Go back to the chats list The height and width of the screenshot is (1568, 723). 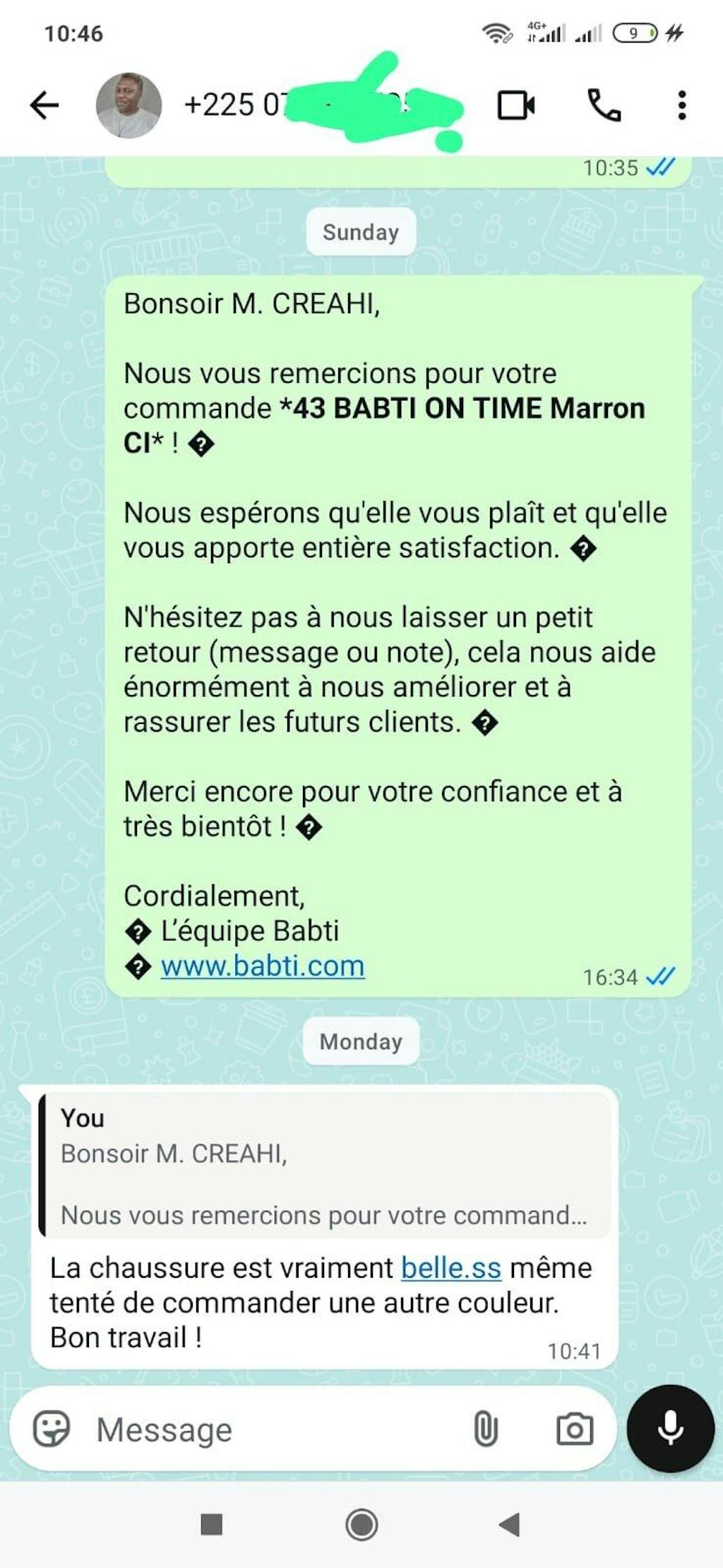point(44,106)
